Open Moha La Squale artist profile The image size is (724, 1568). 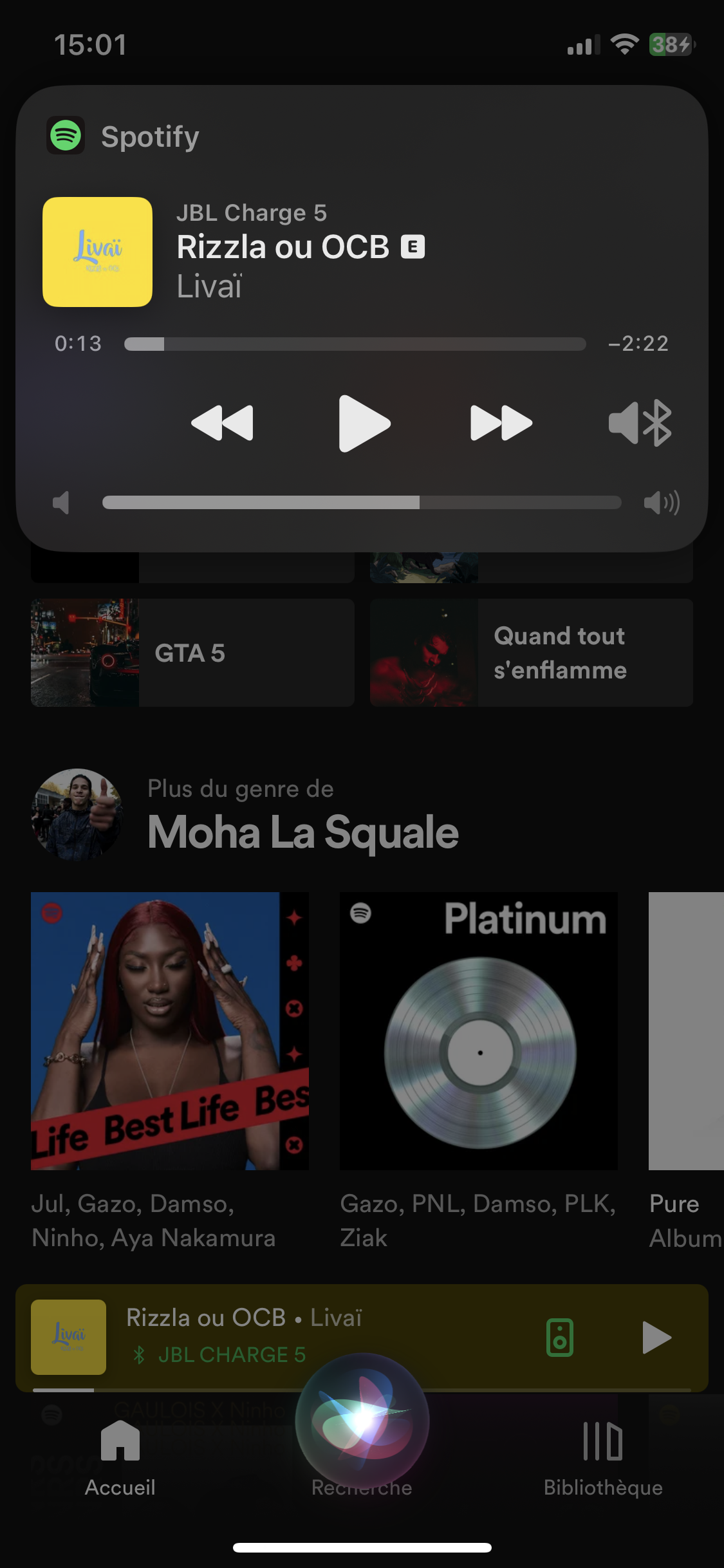point(302,832)
